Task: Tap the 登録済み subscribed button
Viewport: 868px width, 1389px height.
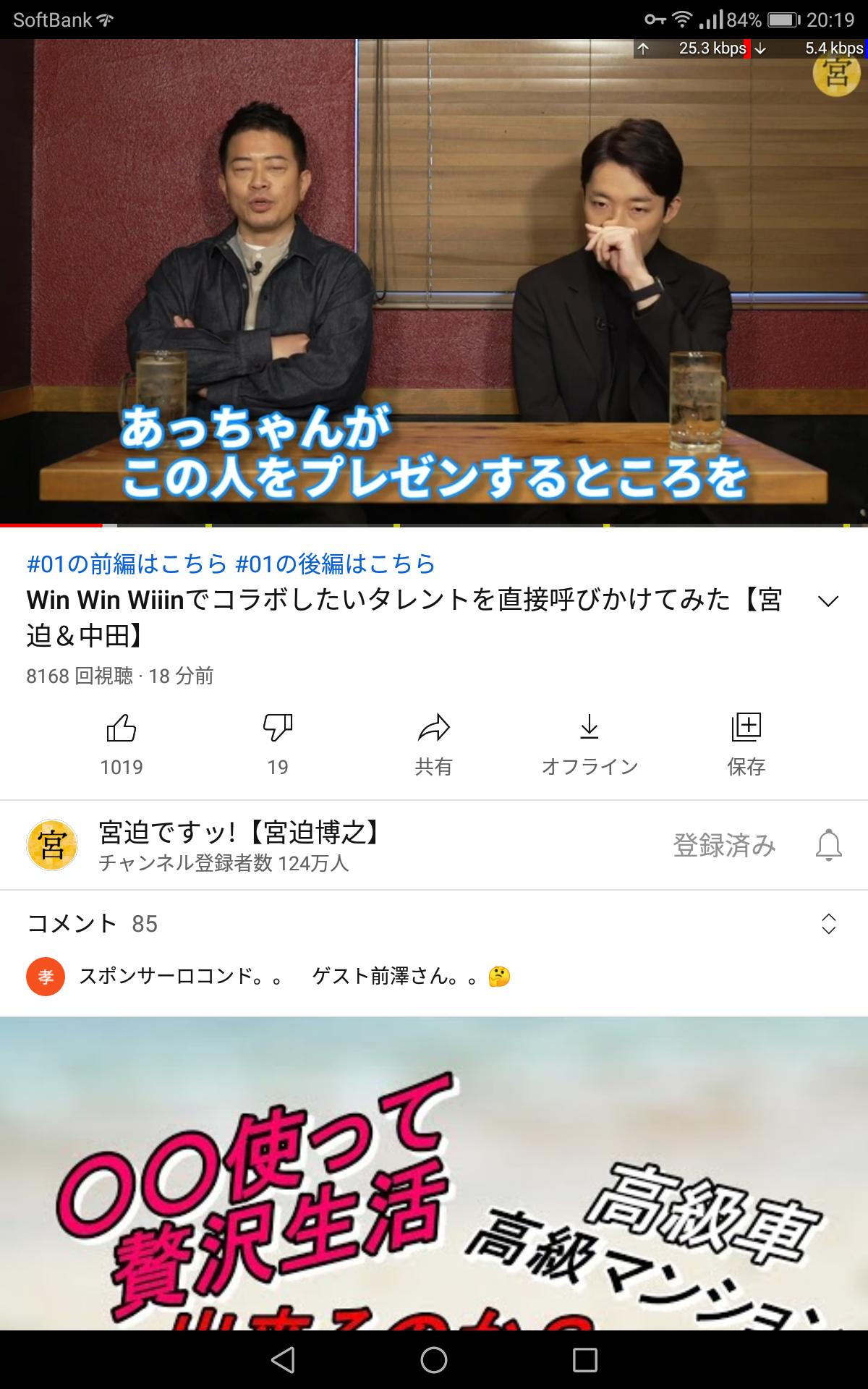Action: point(724,845)
